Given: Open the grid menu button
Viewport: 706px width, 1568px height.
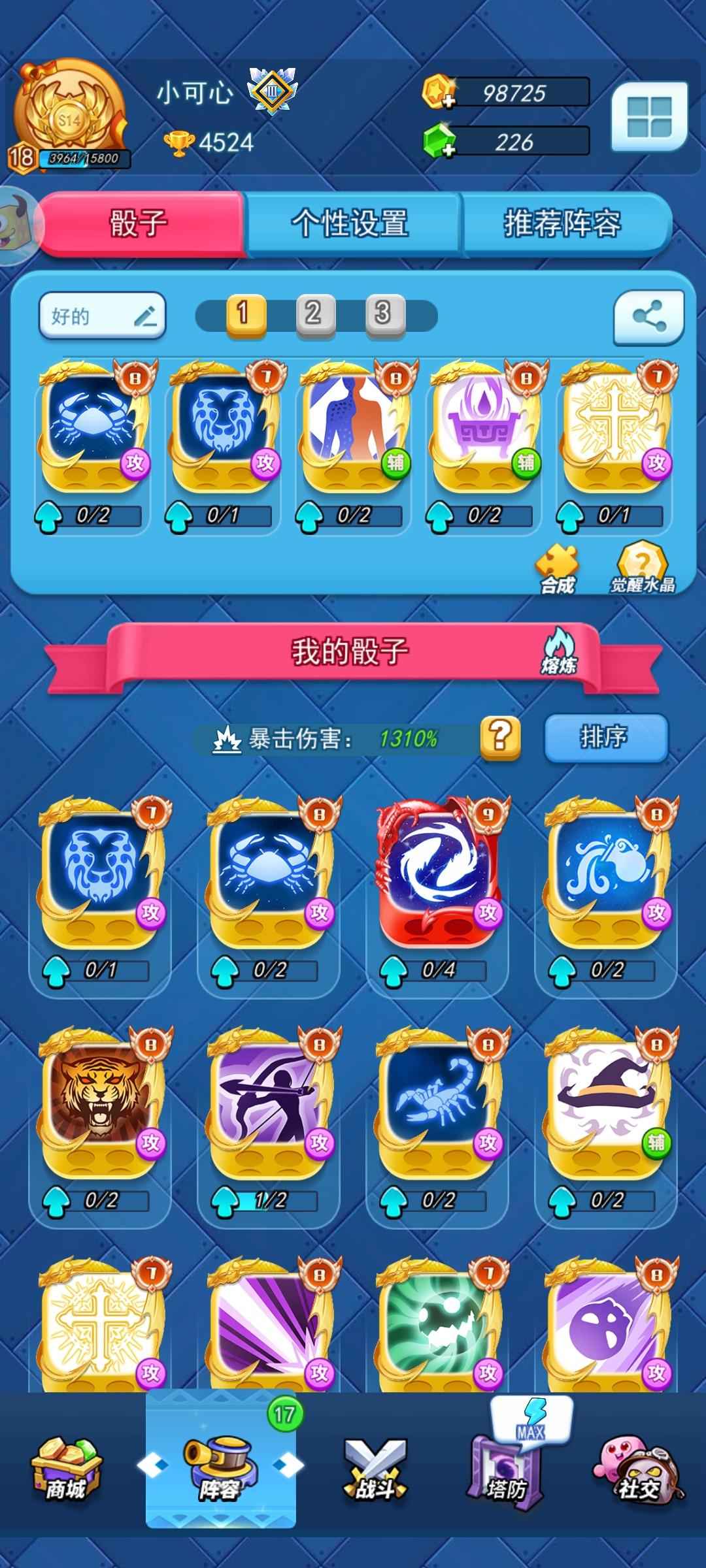Looking at the screenshot, I should tap(649, 118).
